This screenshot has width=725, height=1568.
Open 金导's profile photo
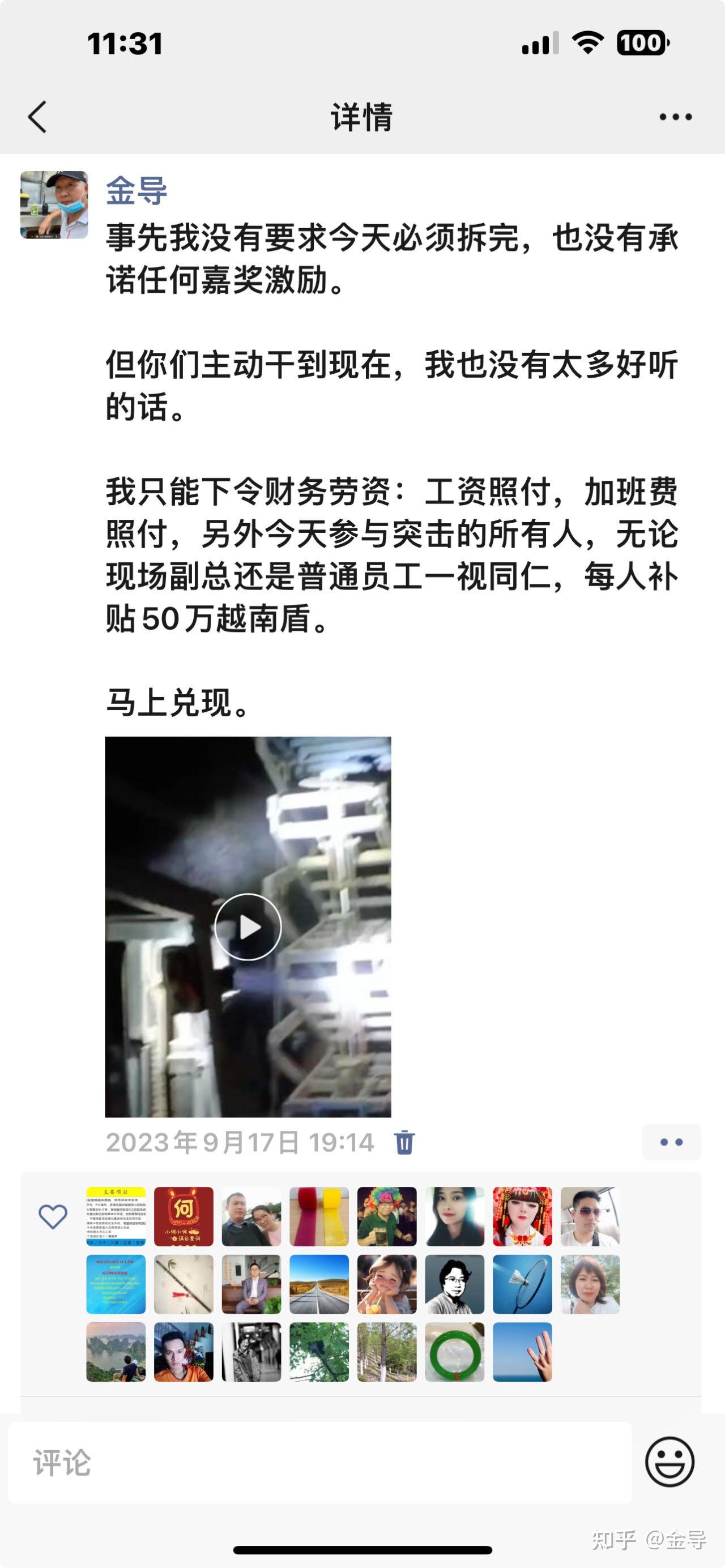click(54, 204)
